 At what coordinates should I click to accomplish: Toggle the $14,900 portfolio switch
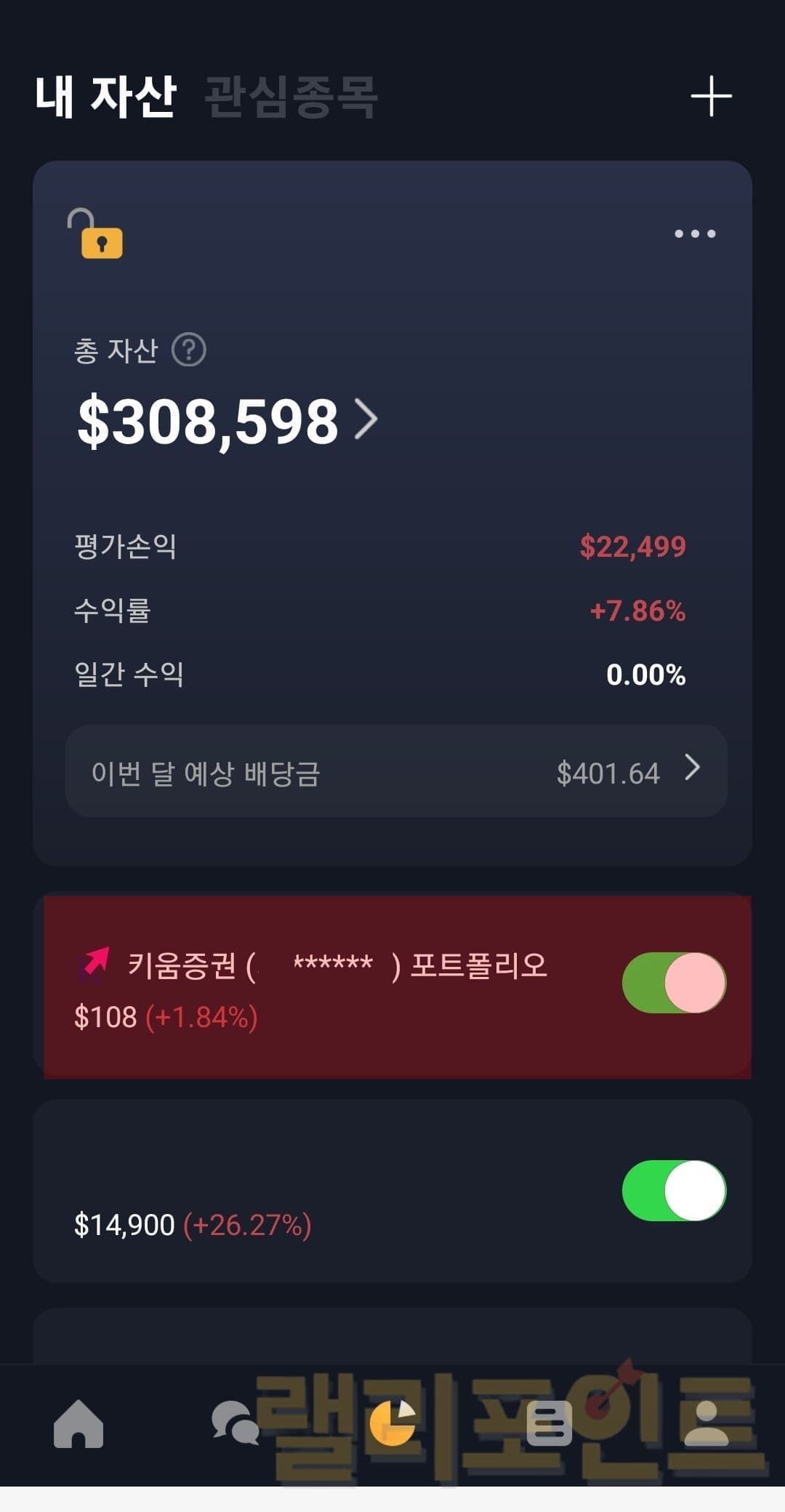[x=674, y=1191]
